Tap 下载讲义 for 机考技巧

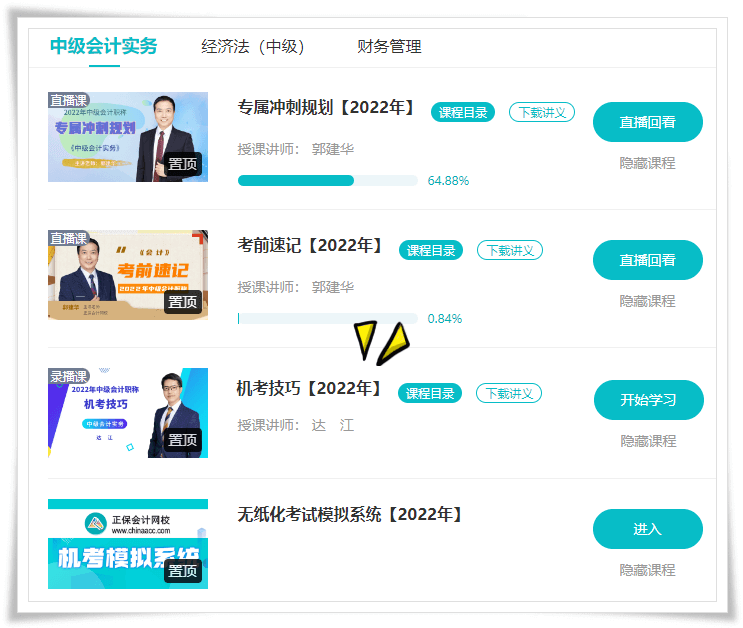coord(509,393)
